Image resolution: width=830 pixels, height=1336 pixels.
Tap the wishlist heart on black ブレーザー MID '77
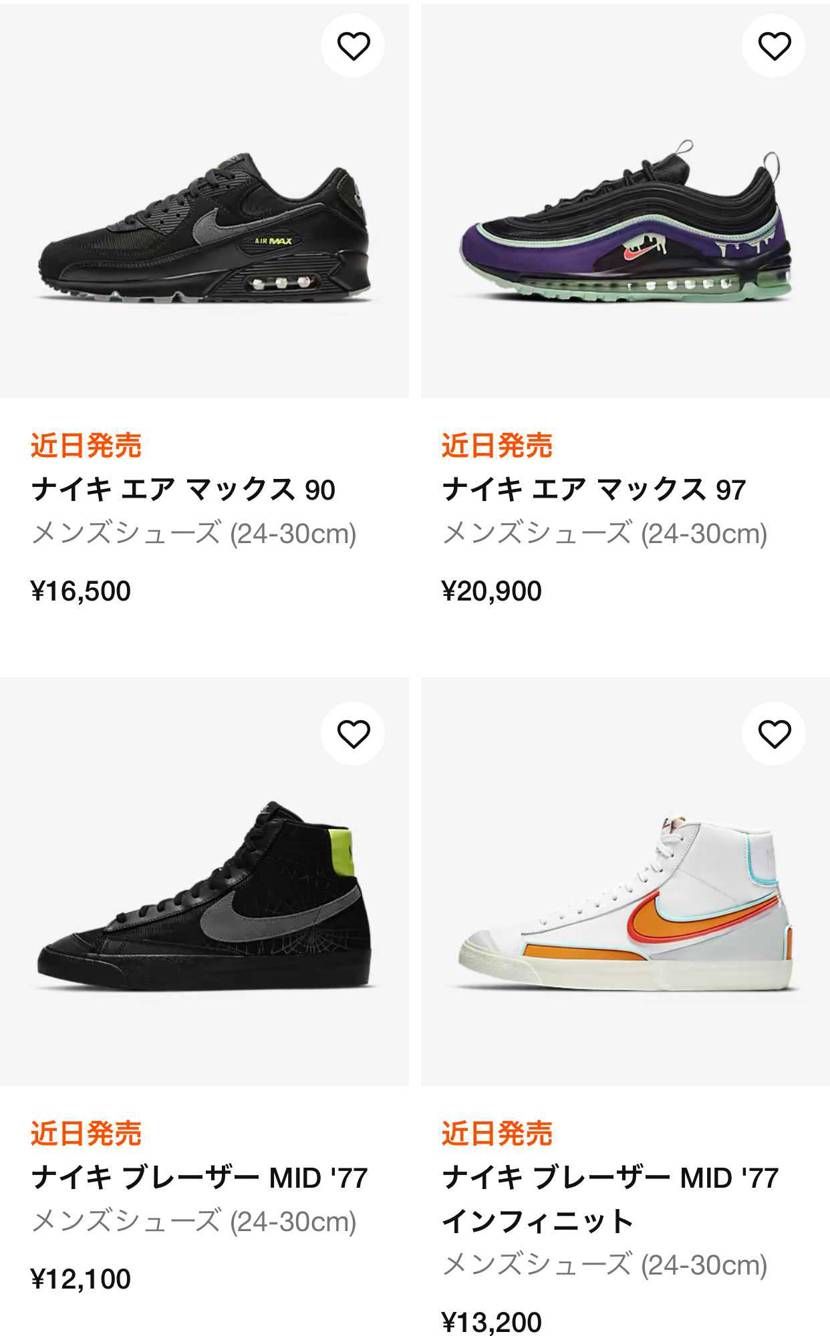pyautogui.click(x=353, y=733)
